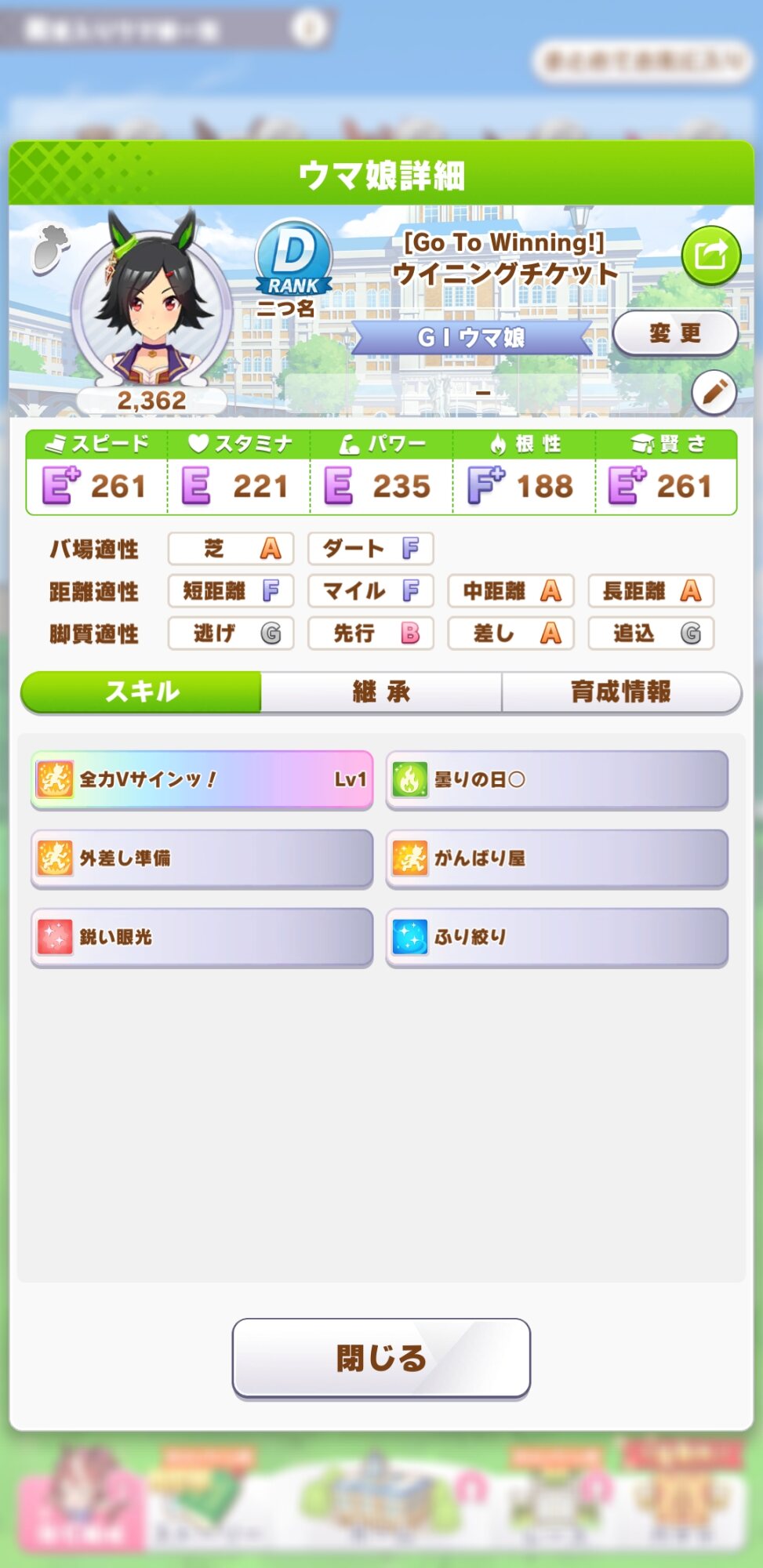Open the 育成情報 tab
Viewport: 763px width, 1568px height.
click(620, 692)
